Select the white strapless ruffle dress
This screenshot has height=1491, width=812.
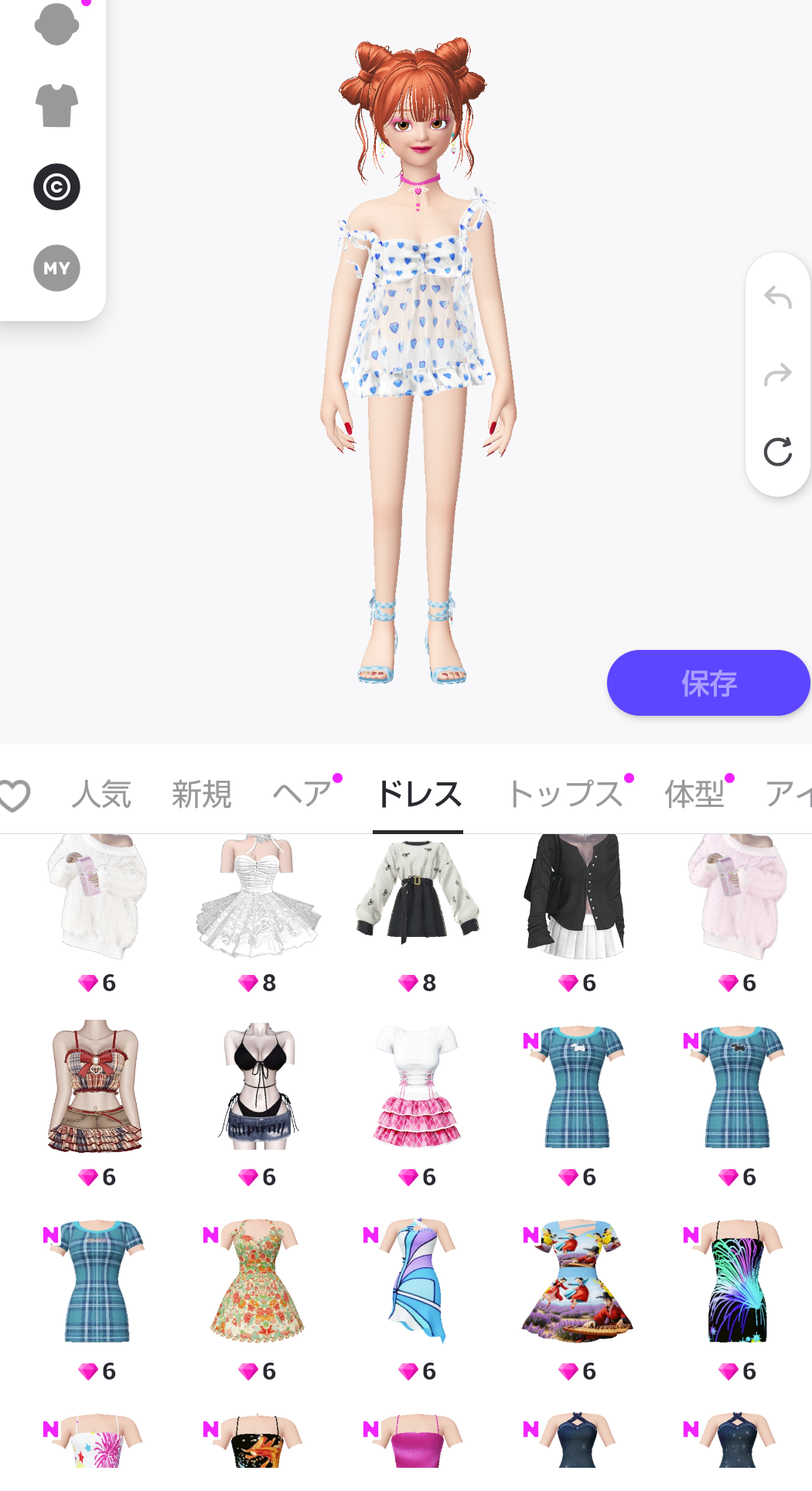(258, 898)
